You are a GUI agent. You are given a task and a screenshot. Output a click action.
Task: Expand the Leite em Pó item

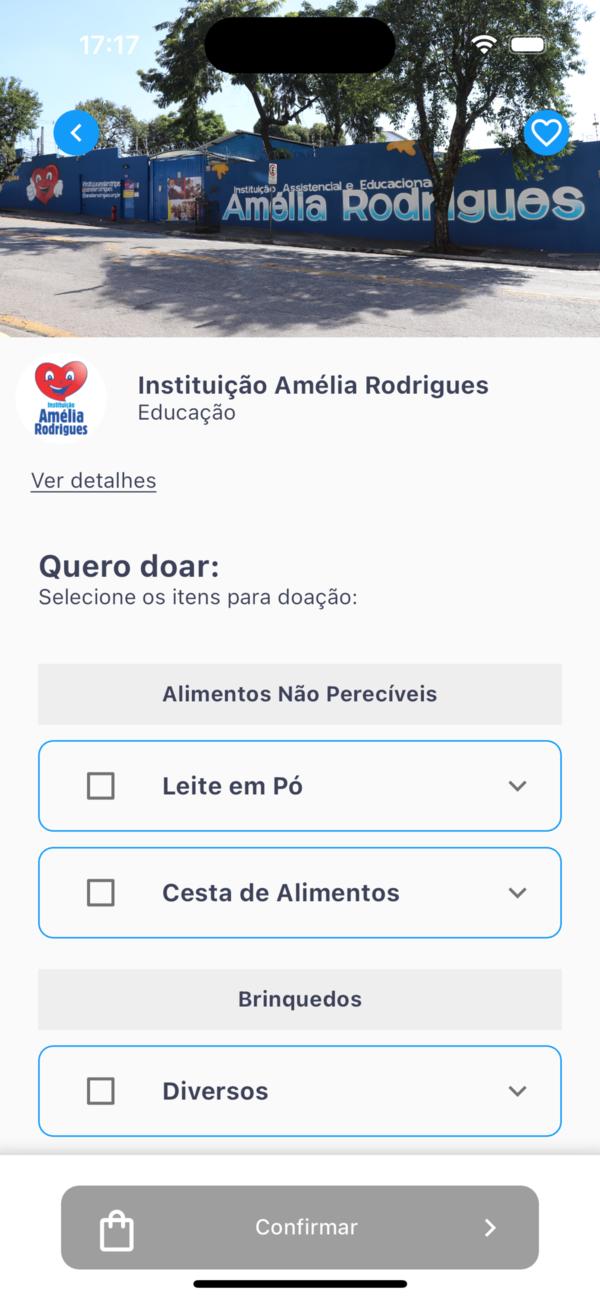click(x=517, y=786)
